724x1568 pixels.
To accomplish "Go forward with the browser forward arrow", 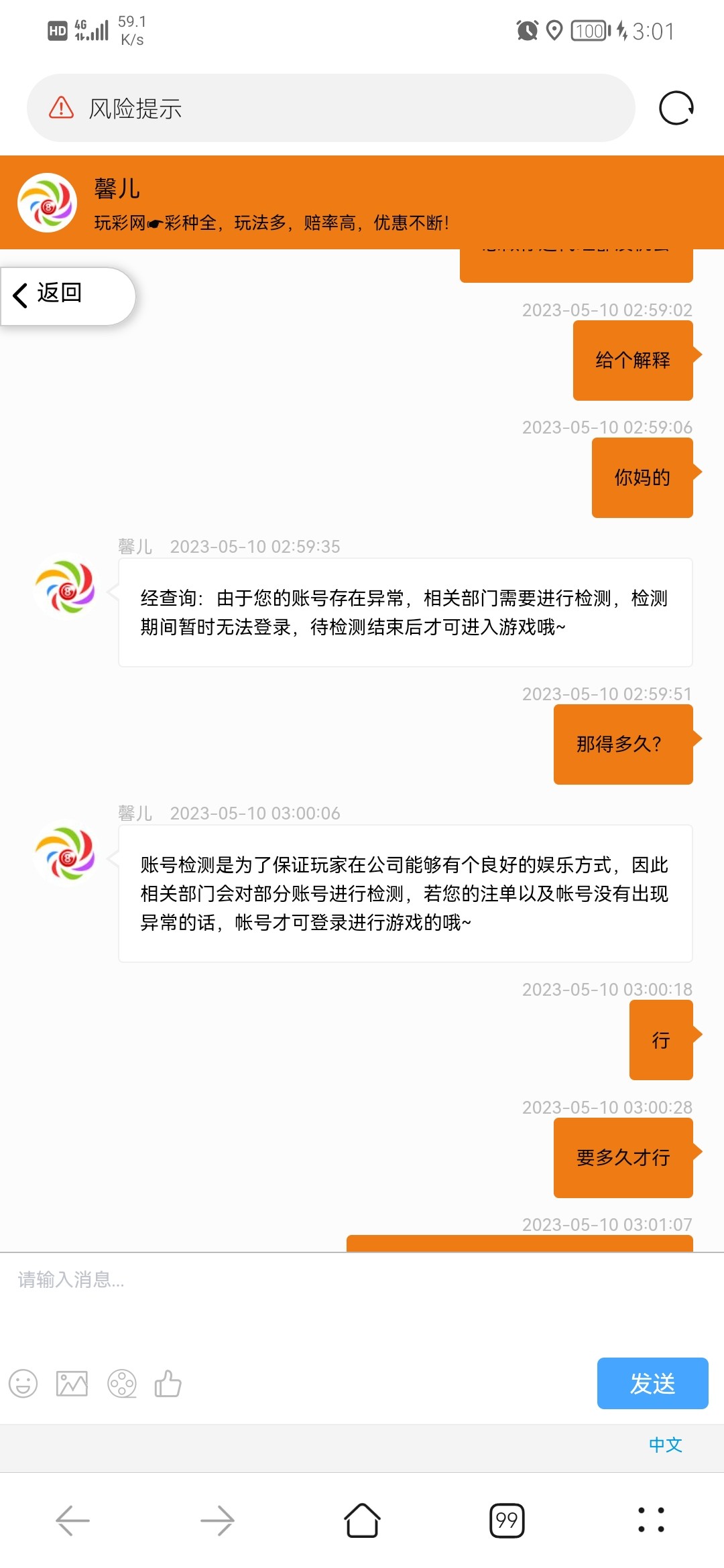I will (x=217, y=1520).
